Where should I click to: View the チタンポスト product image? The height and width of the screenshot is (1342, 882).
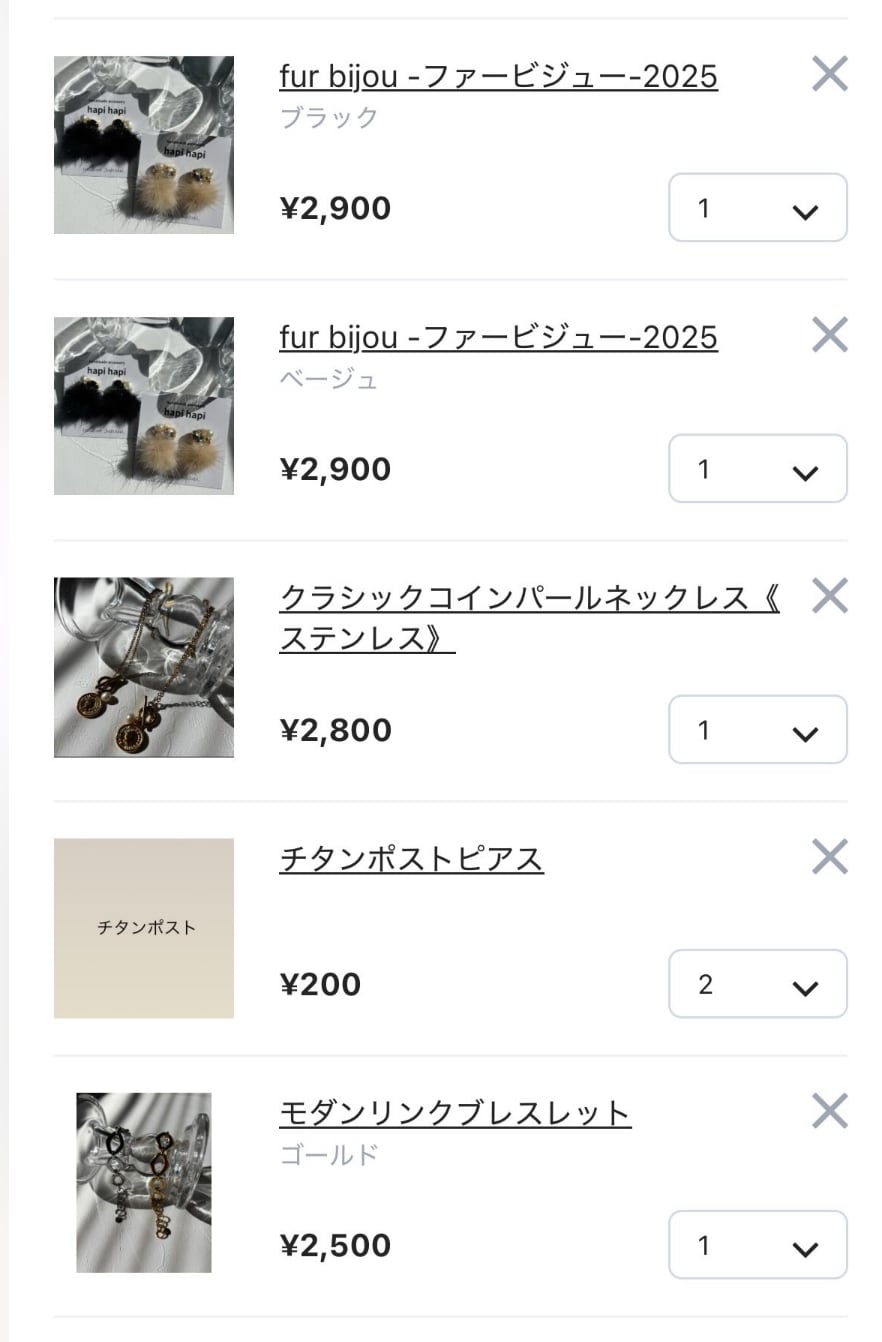(144, 928)
